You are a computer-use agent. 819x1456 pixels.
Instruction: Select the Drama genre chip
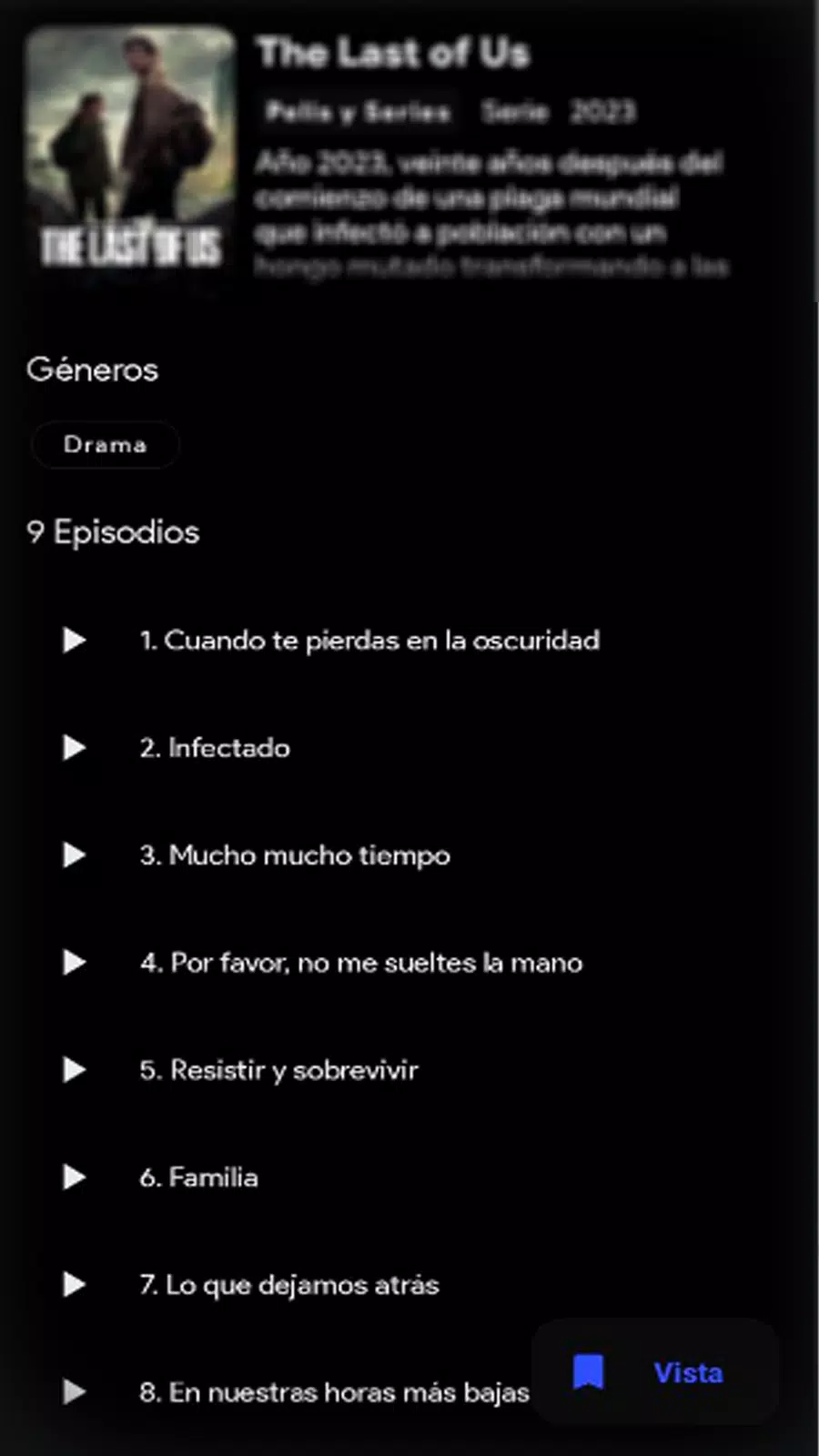(105, 445)
